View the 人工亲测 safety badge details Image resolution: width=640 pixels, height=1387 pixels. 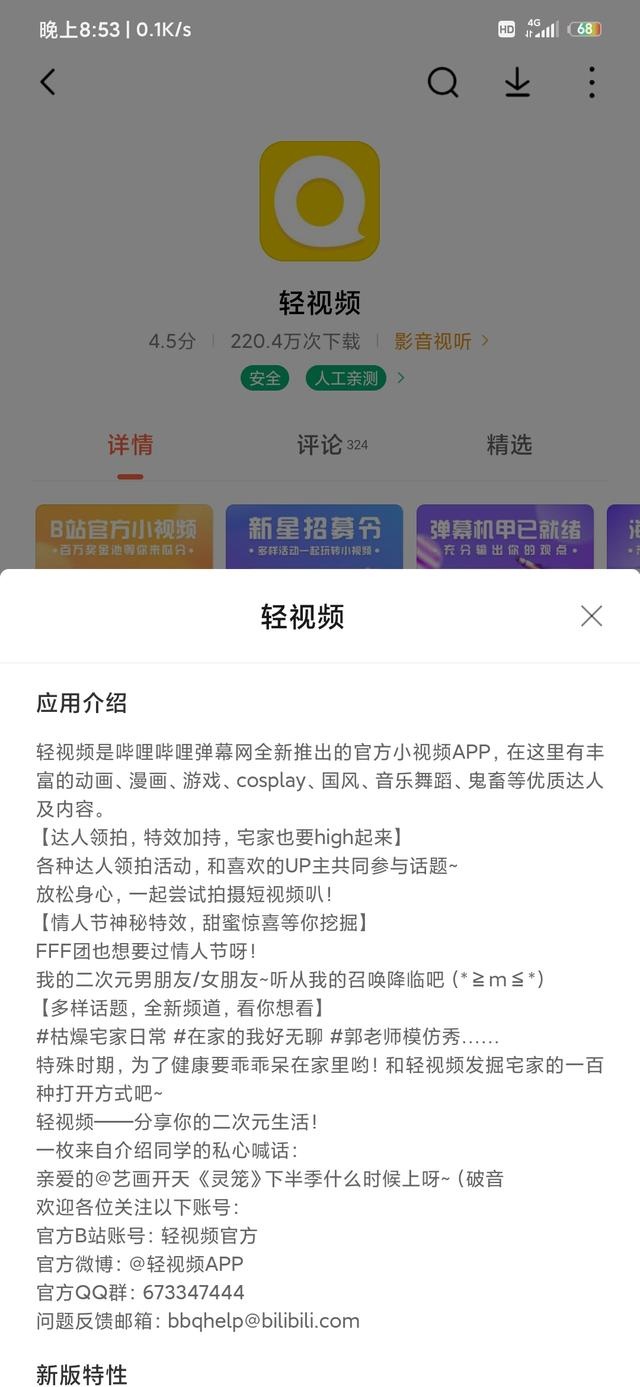346,378
